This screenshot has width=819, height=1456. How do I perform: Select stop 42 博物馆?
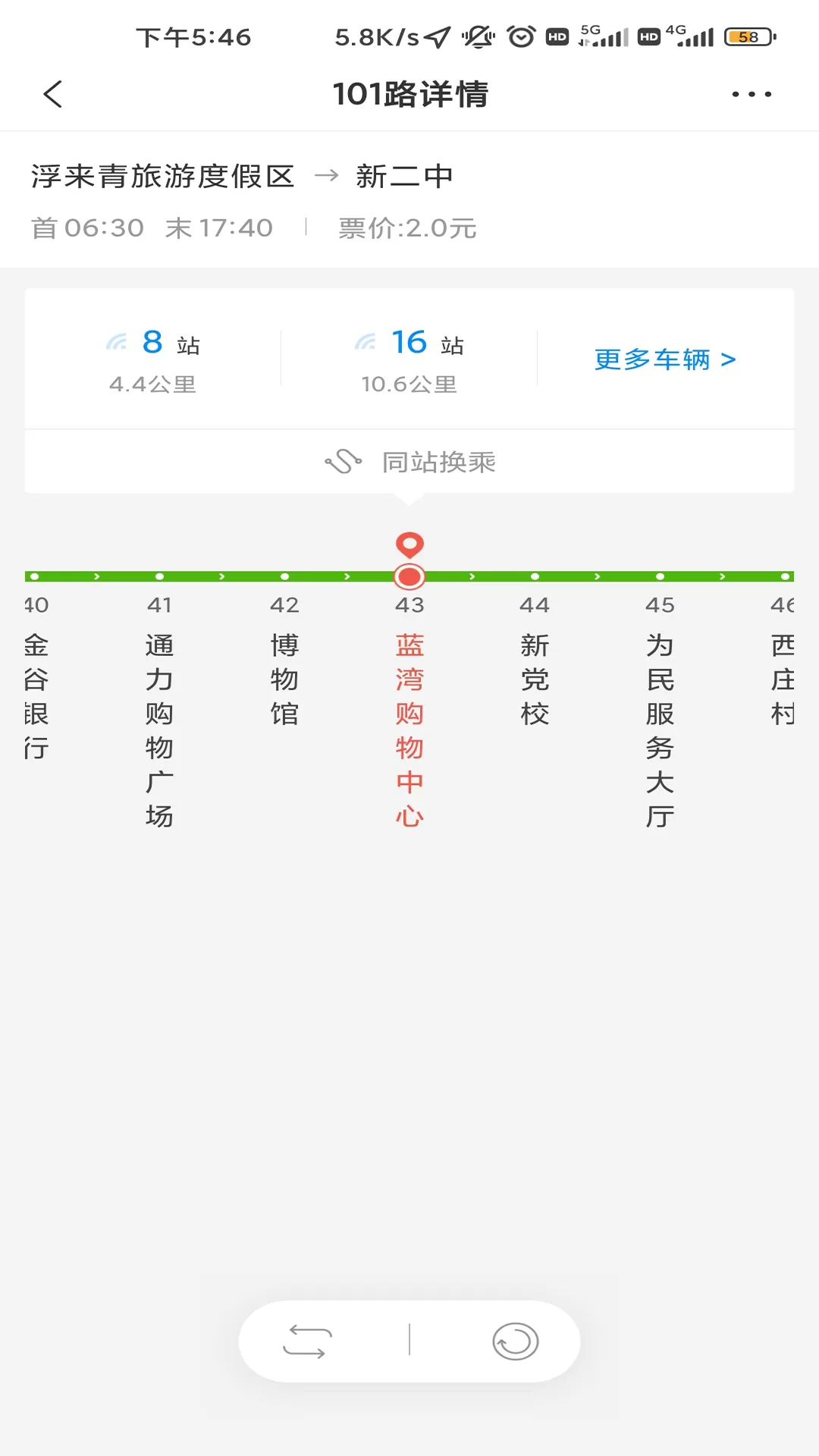click(284, 661)
